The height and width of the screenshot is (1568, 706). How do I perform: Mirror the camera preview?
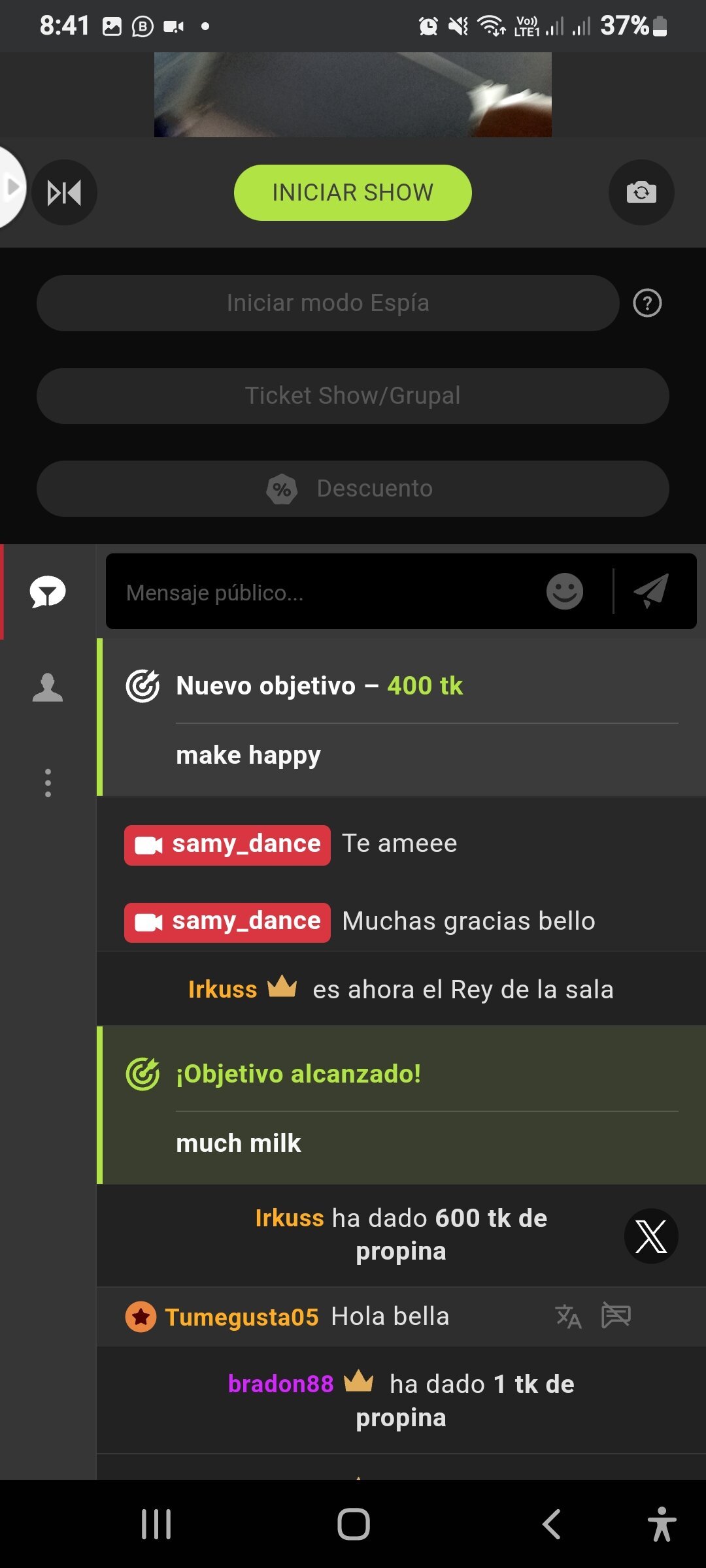[x=64, y=193]
